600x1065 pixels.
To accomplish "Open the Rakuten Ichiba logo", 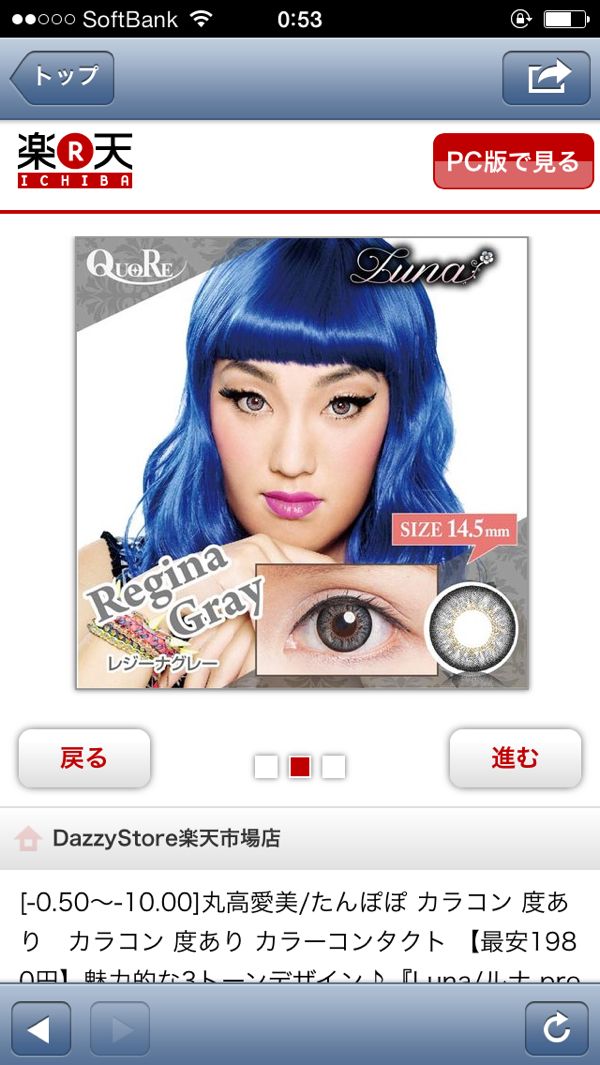I will (x=75, y=160).
